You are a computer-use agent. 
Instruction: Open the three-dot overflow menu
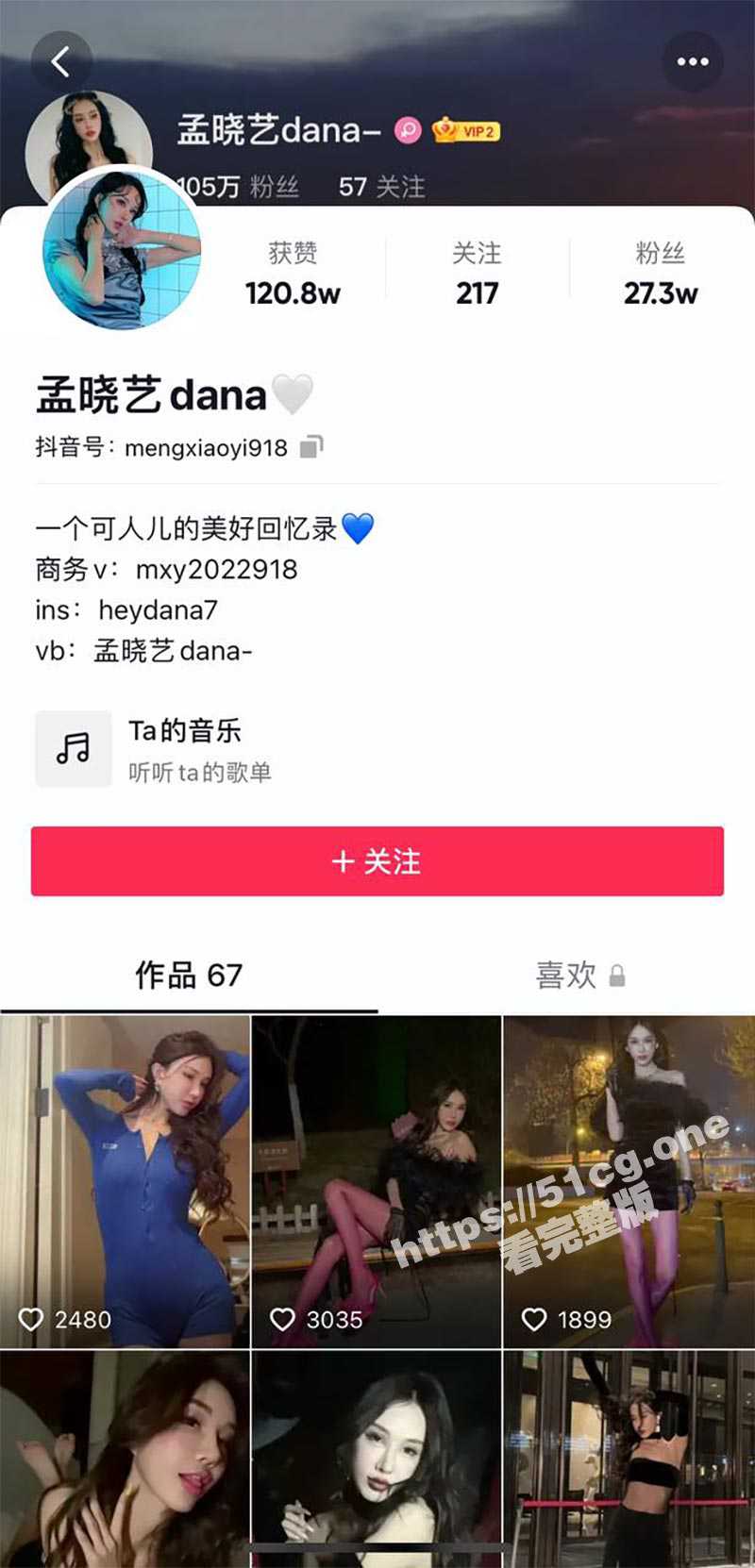pyautogui.click(x=693, y=62)
